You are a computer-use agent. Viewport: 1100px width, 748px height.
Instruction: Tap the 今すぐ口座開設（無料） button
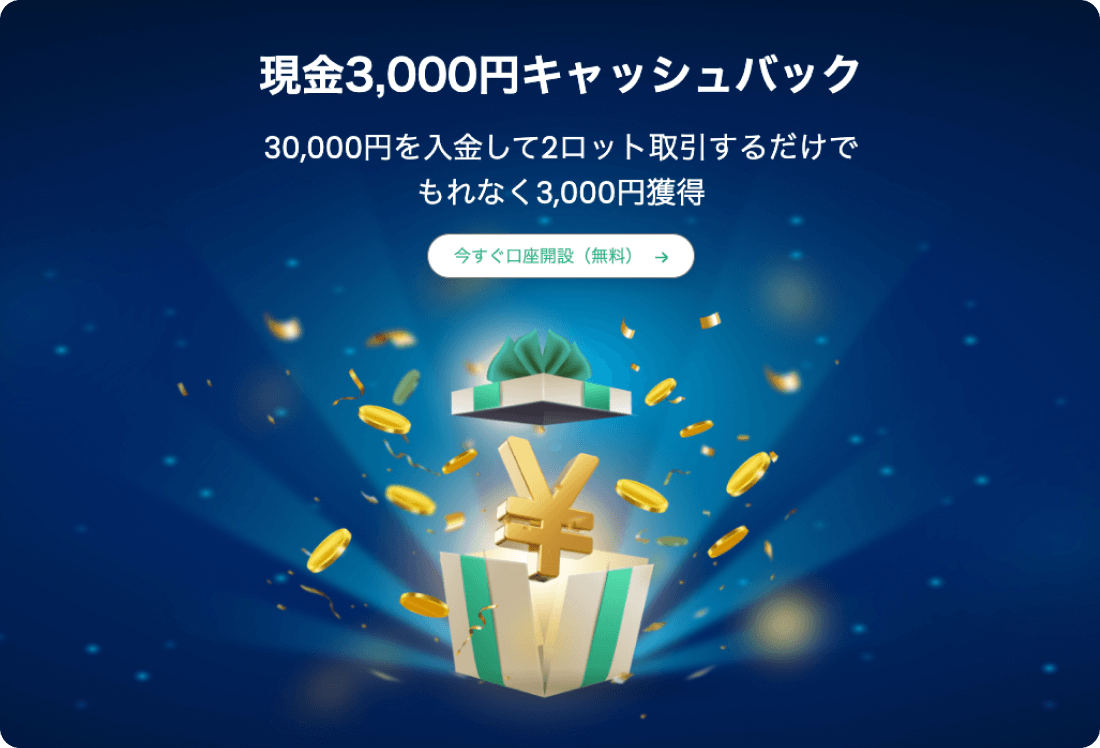560,256
